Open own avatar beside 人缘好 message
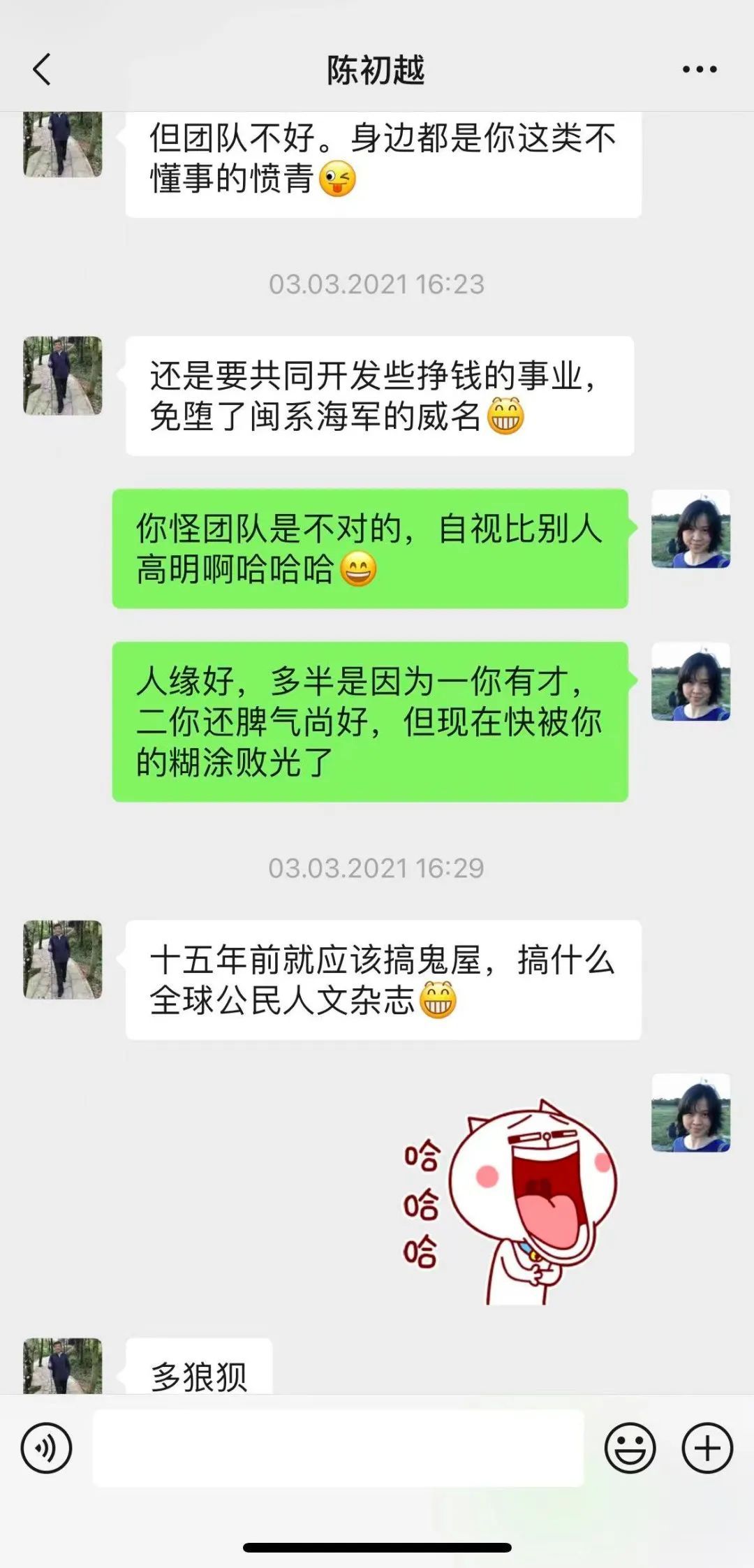Viewport: 754px width, 1568px height. coord(690,682)
